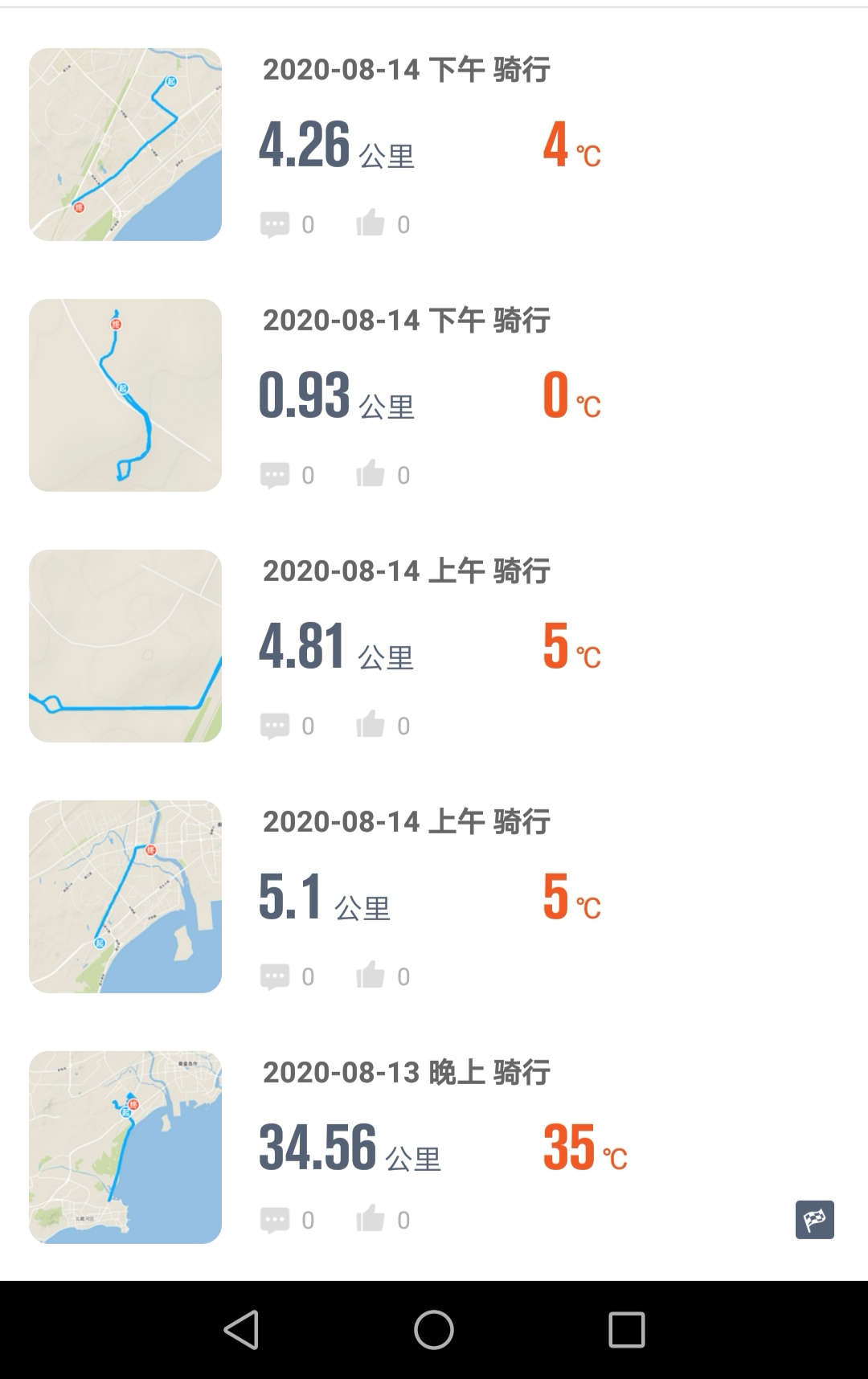View route map of the 34.56 公里 ride
This screenshot has height=1379, width=868.
[x=125, y=1148]
